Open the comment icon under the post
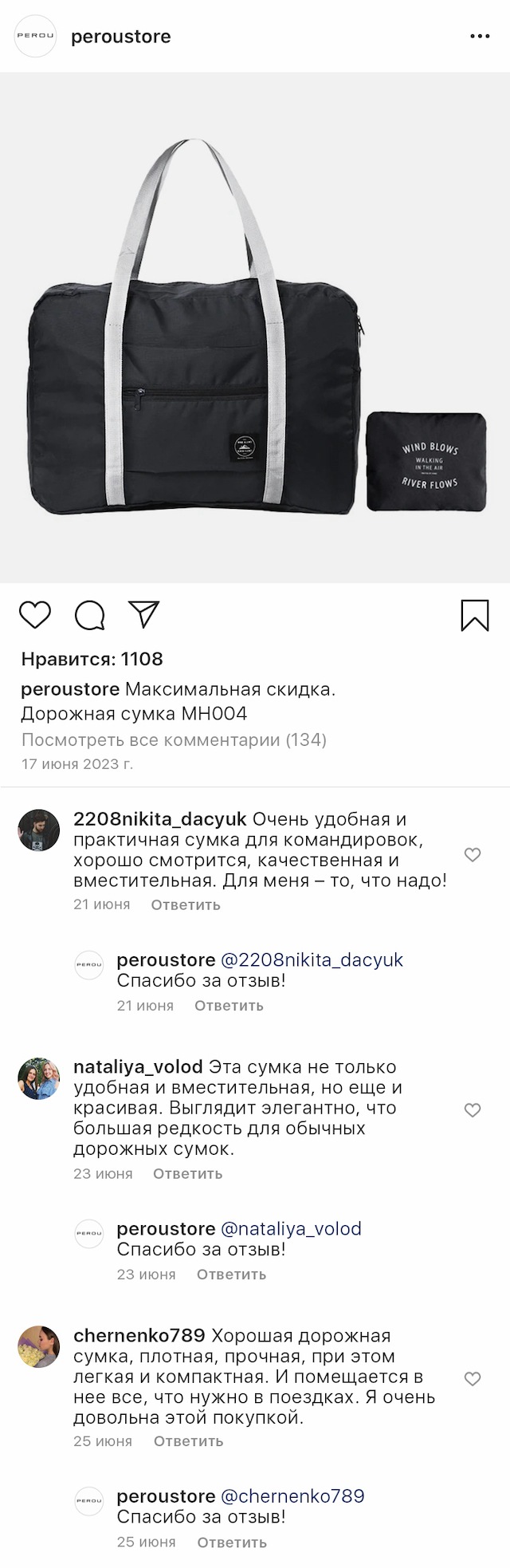The image size is (510, 1568). pos(90,615)
